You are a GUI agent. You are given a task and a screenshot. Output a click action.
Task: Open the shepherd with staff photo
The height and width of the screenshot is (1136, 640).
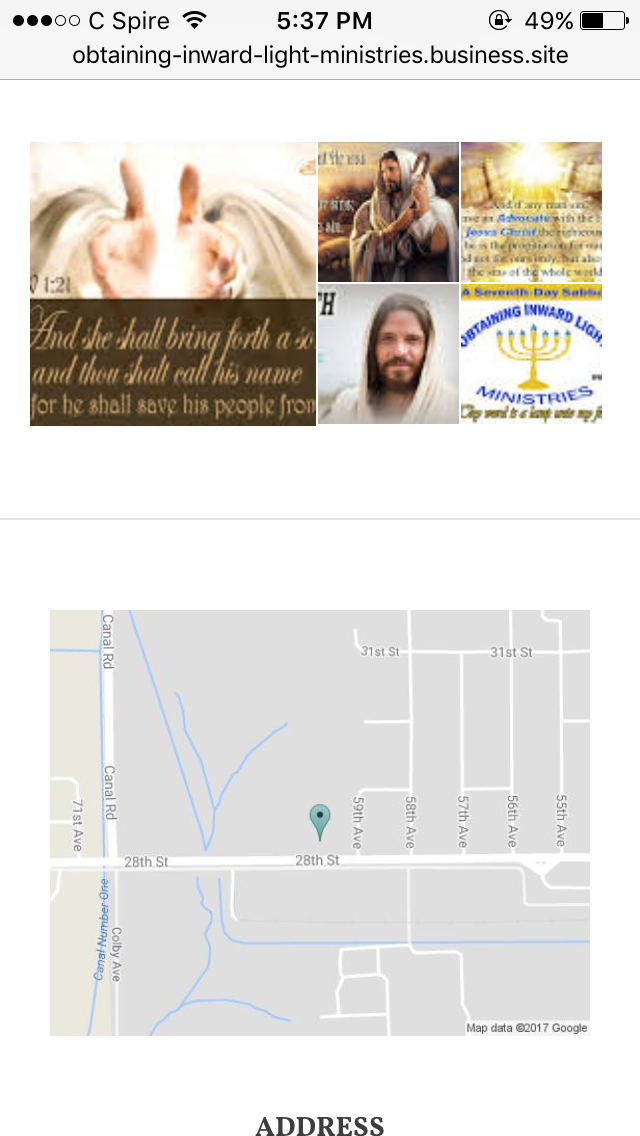pos(388,212)
